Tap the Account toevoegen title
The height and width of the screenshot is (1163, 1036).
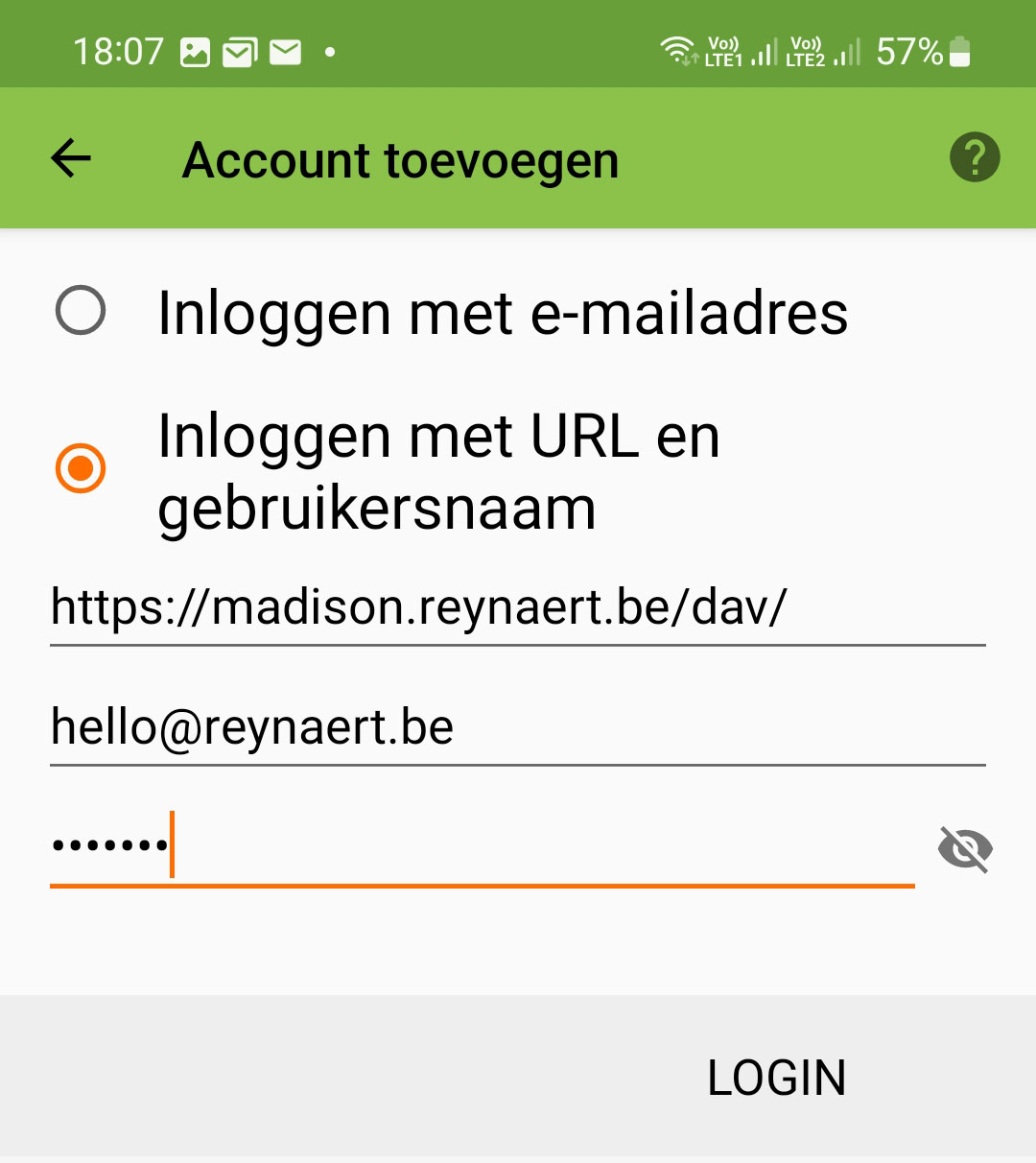pos(401,158)
